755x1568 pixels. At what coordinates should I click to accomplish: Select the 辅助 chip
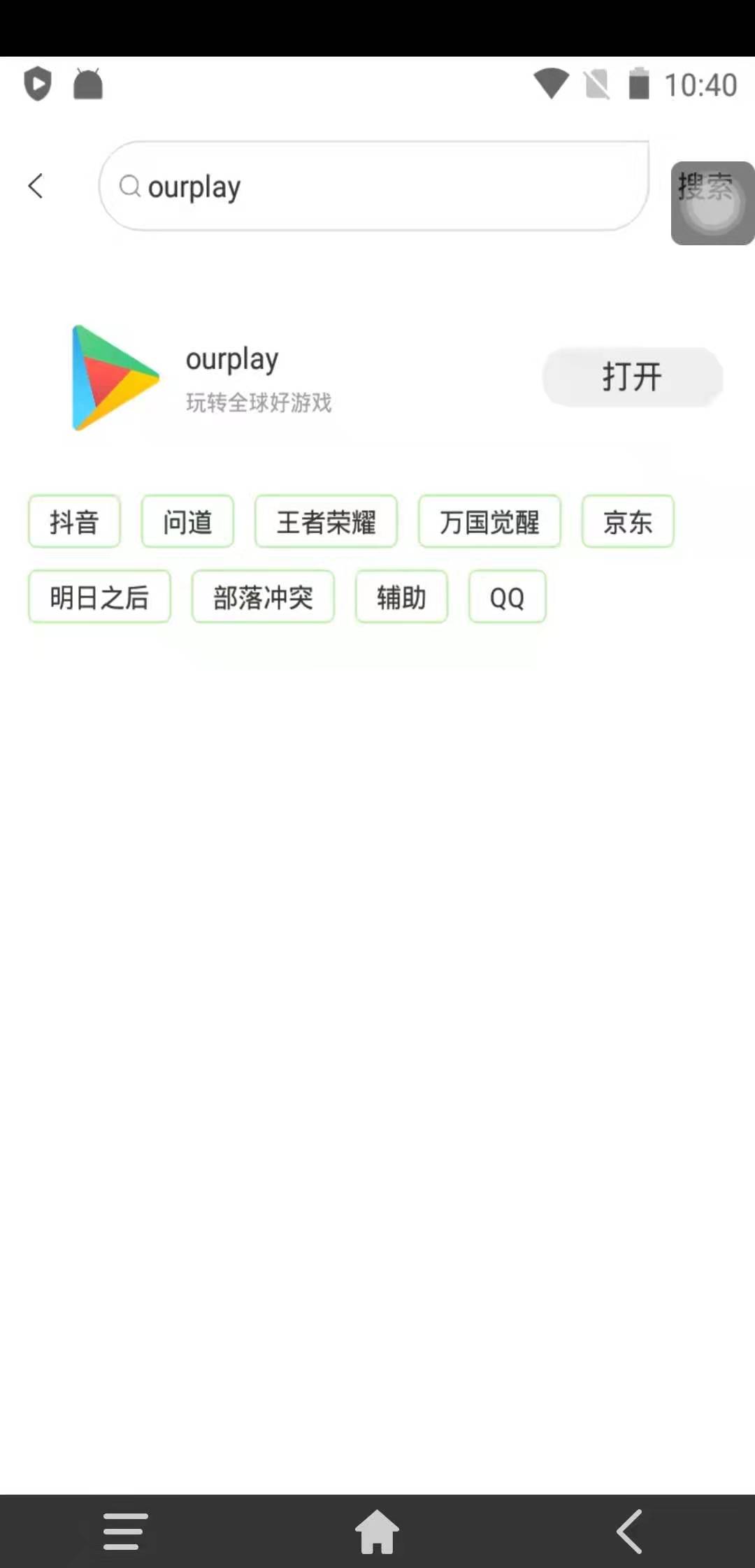401,597
